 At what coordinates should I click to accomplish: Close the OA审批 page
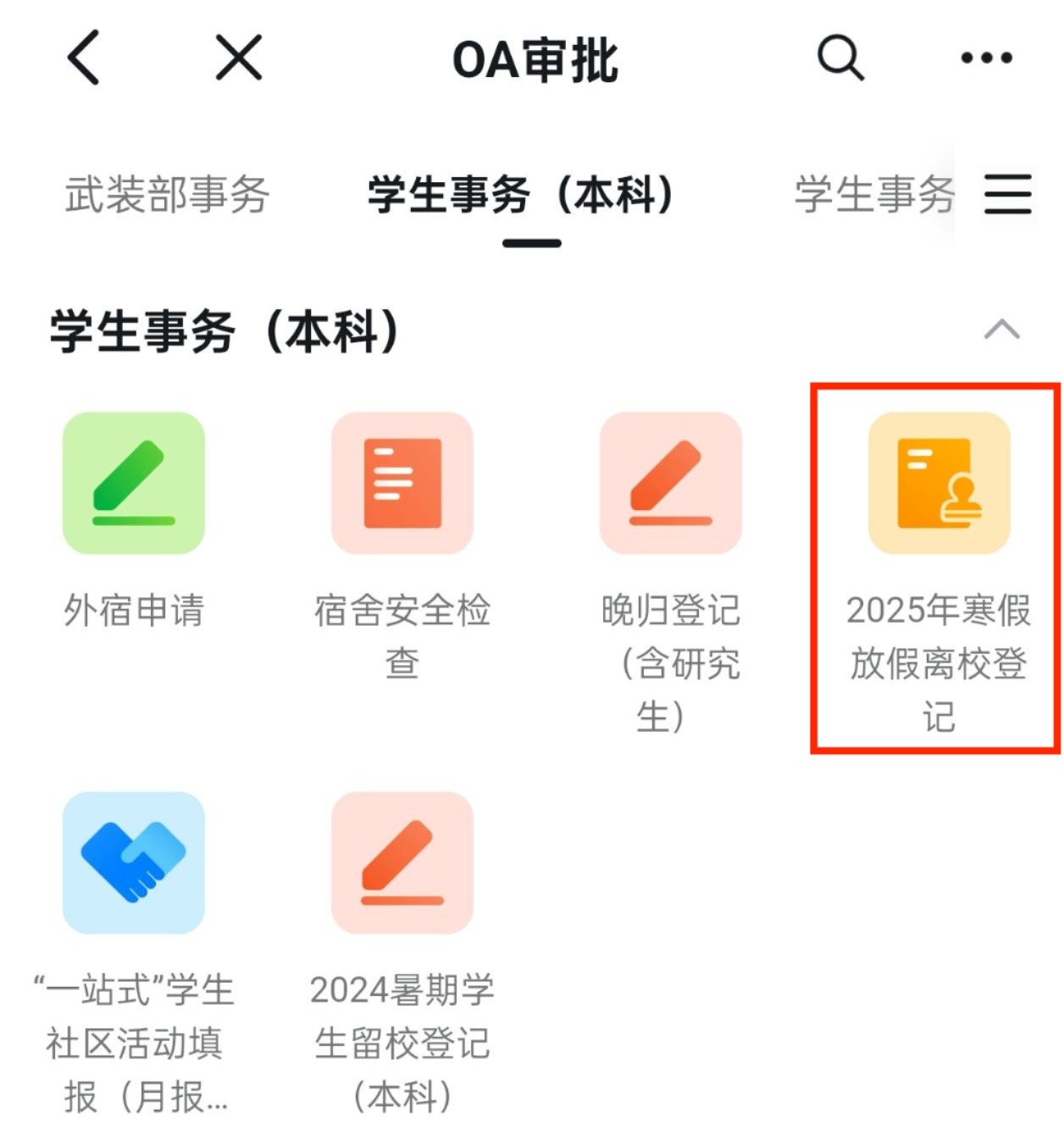239,58
